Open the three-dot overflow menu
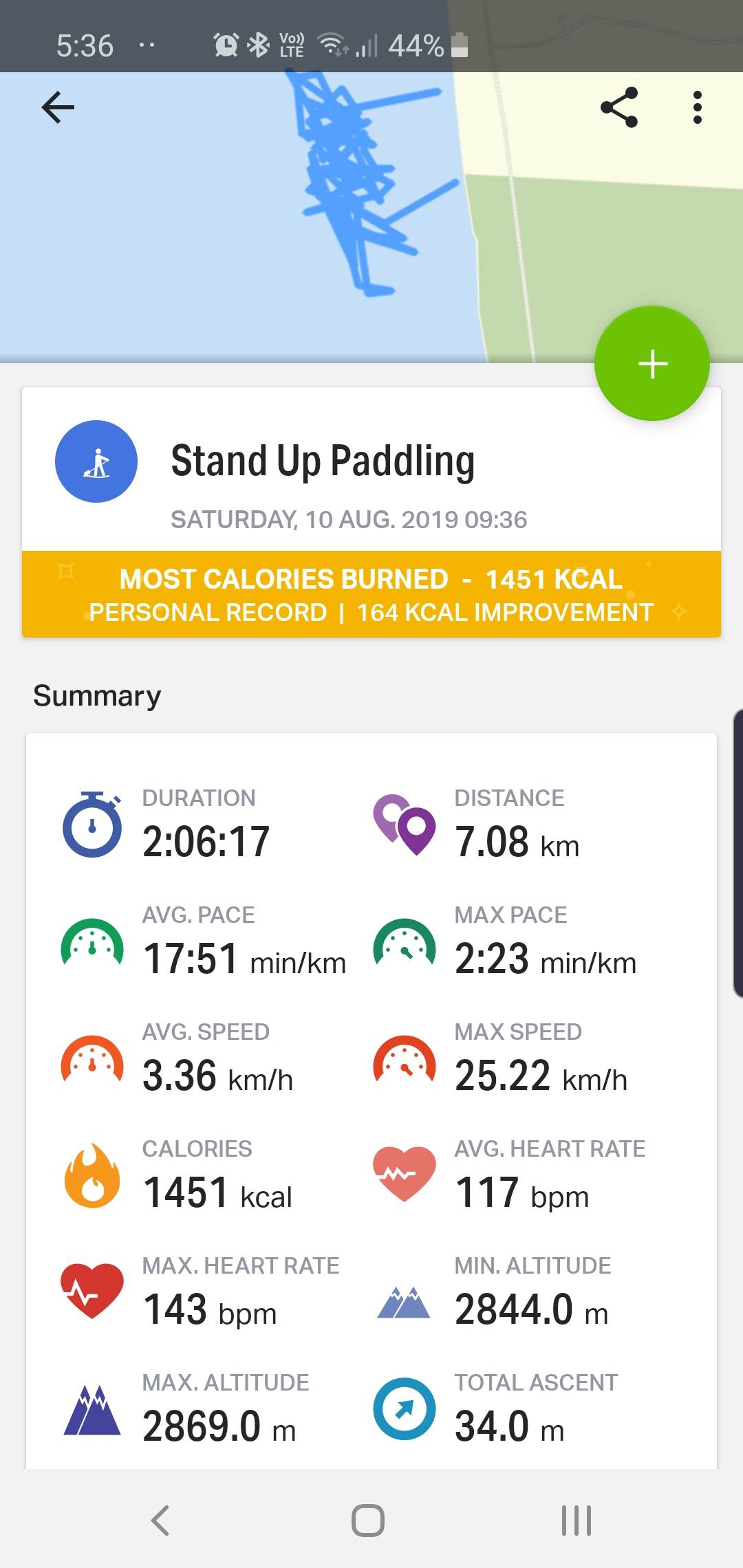Screen dimensions: 743x1568 (x=697, y=107)
